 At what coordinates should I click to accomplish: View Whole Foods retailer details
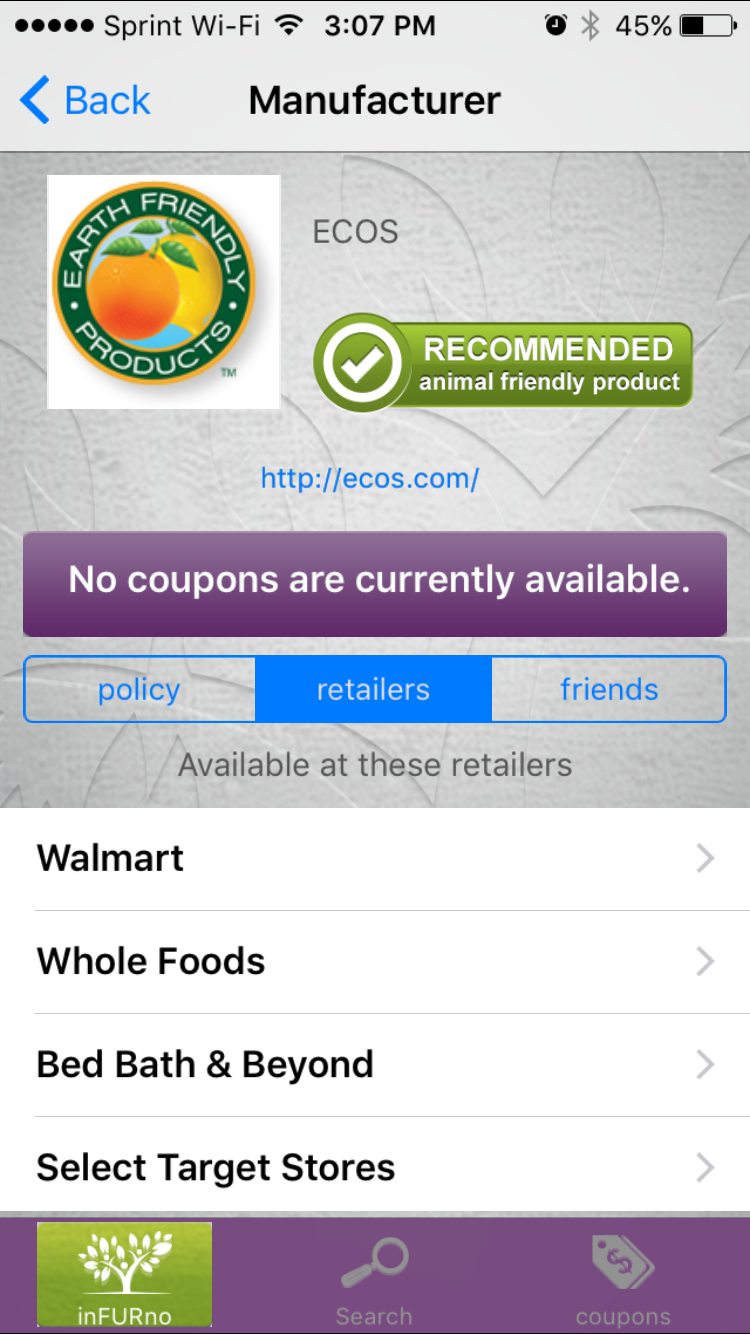[x=375, y=962]
